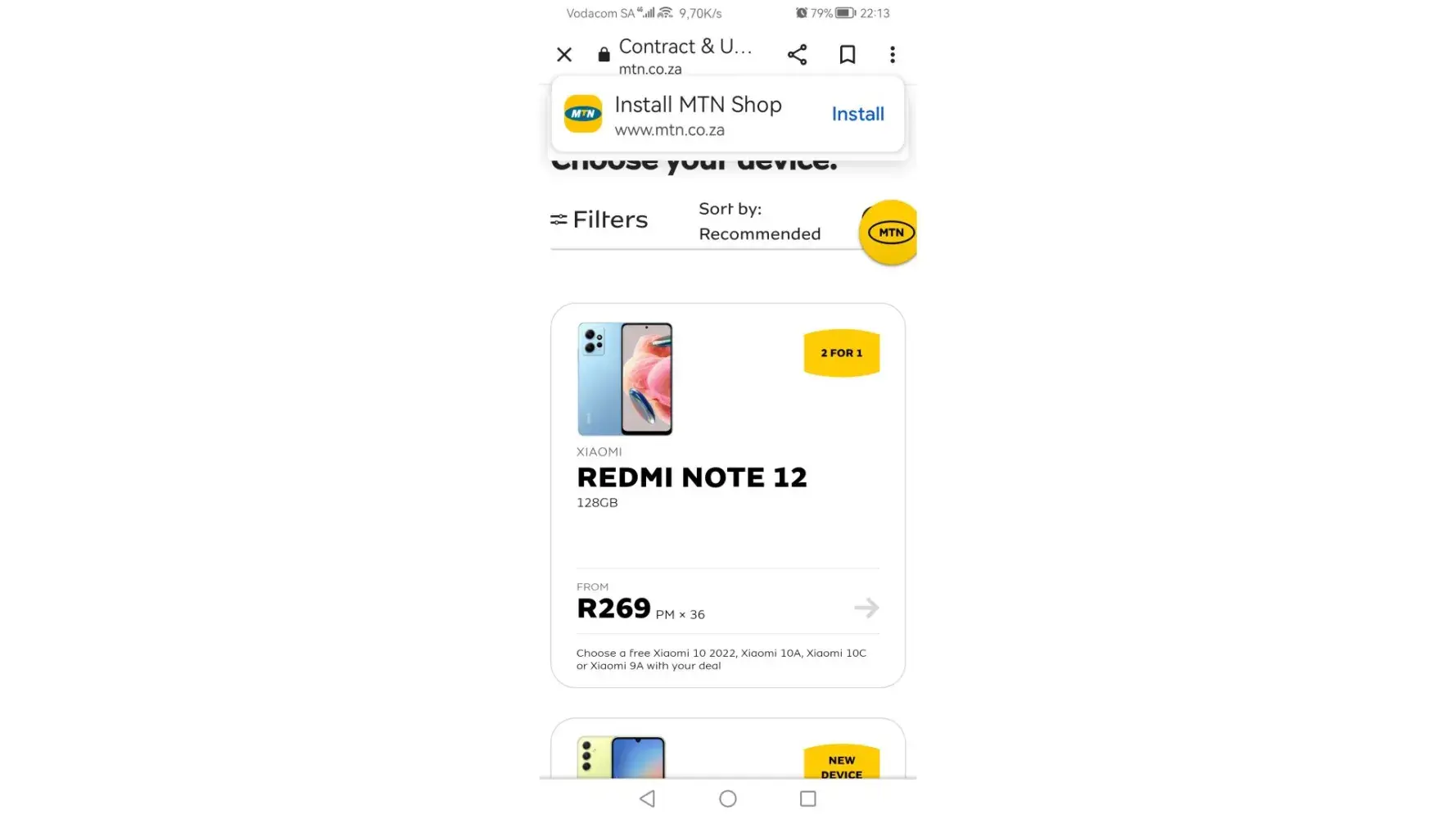Tap the floating yellow MTN button
The image size is (1456, 819).
click(x=889, y=233)
